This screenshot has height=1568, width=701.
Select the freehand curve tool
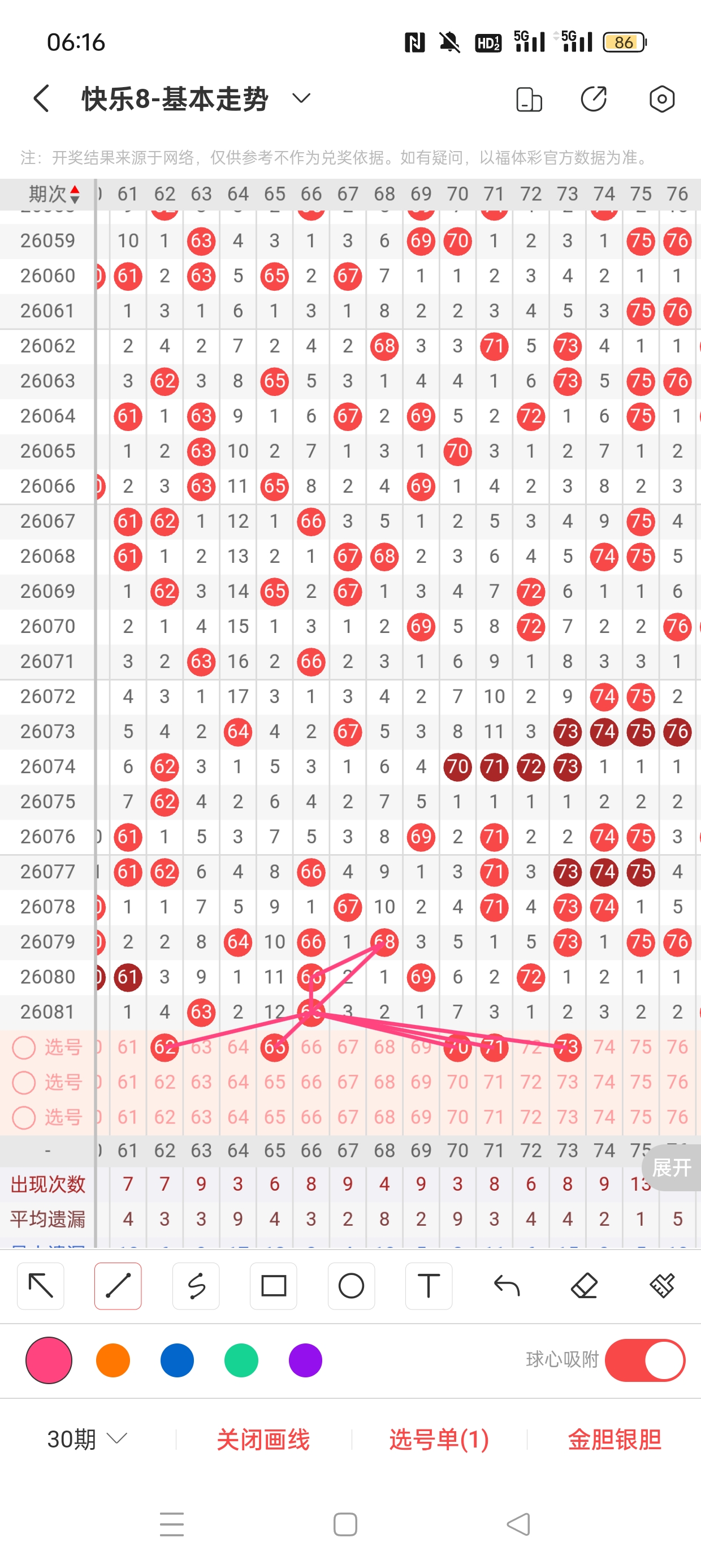pyautogui.click(x=196, y=1286)
